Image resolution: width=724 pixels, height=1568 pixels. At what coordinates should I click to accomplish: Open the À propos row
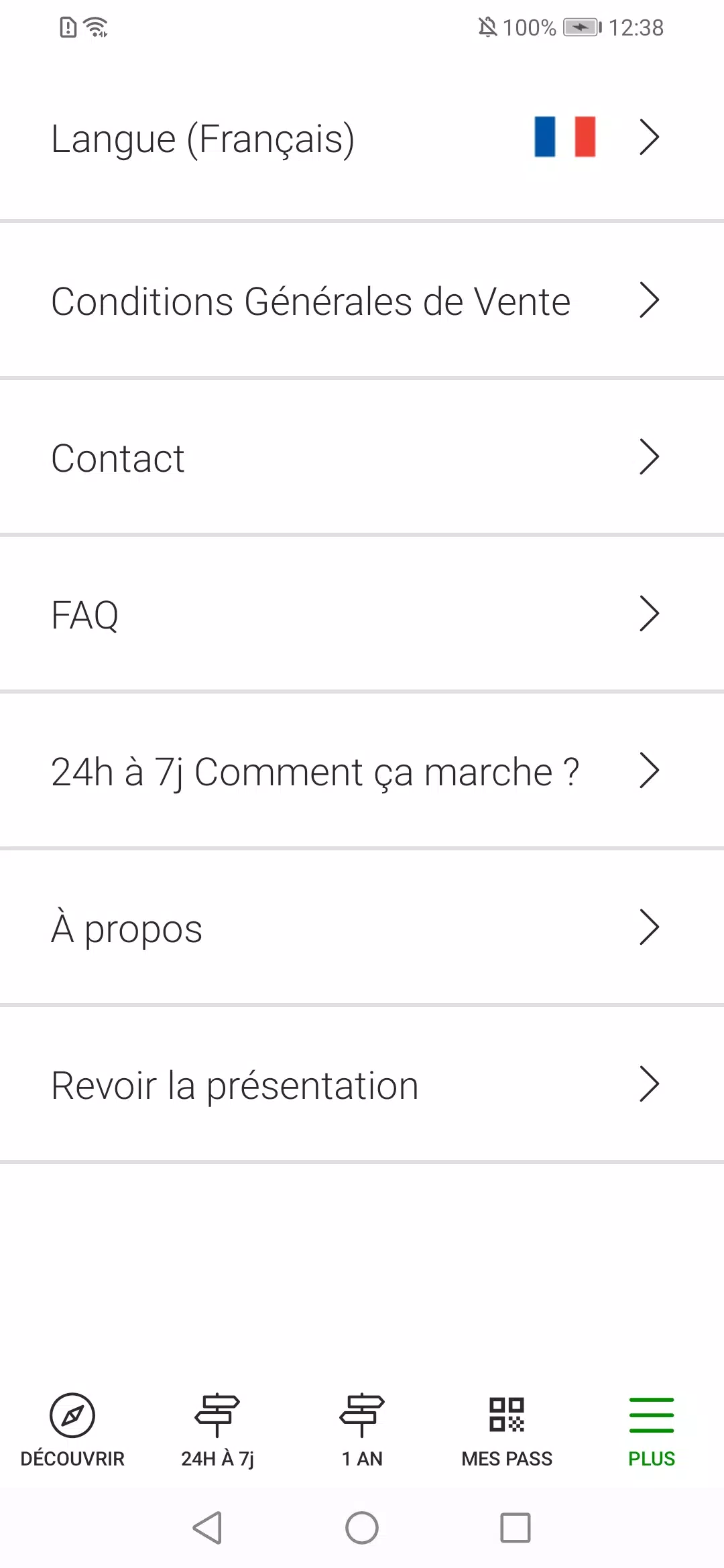click(362, 927)
